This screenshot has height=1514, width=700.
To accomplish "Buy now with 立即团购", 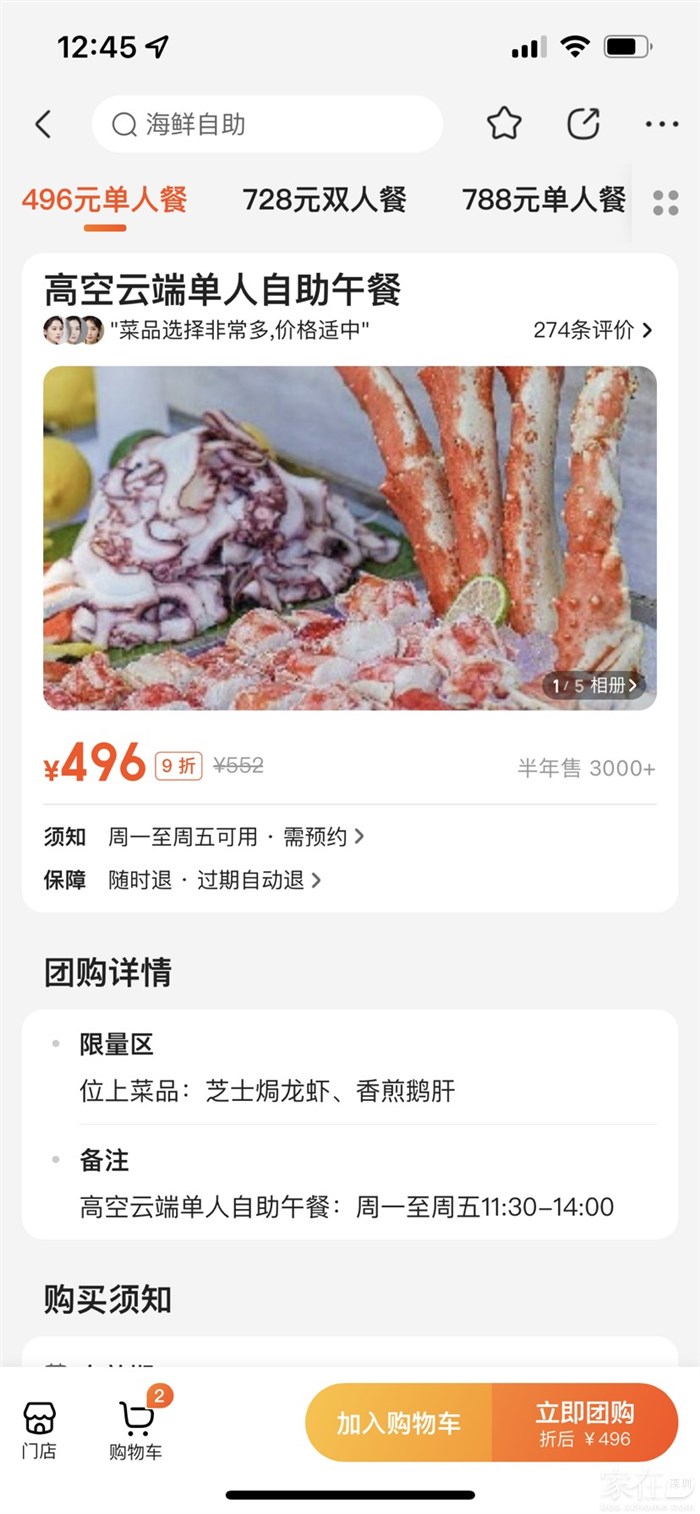I will pos(585,1423).
